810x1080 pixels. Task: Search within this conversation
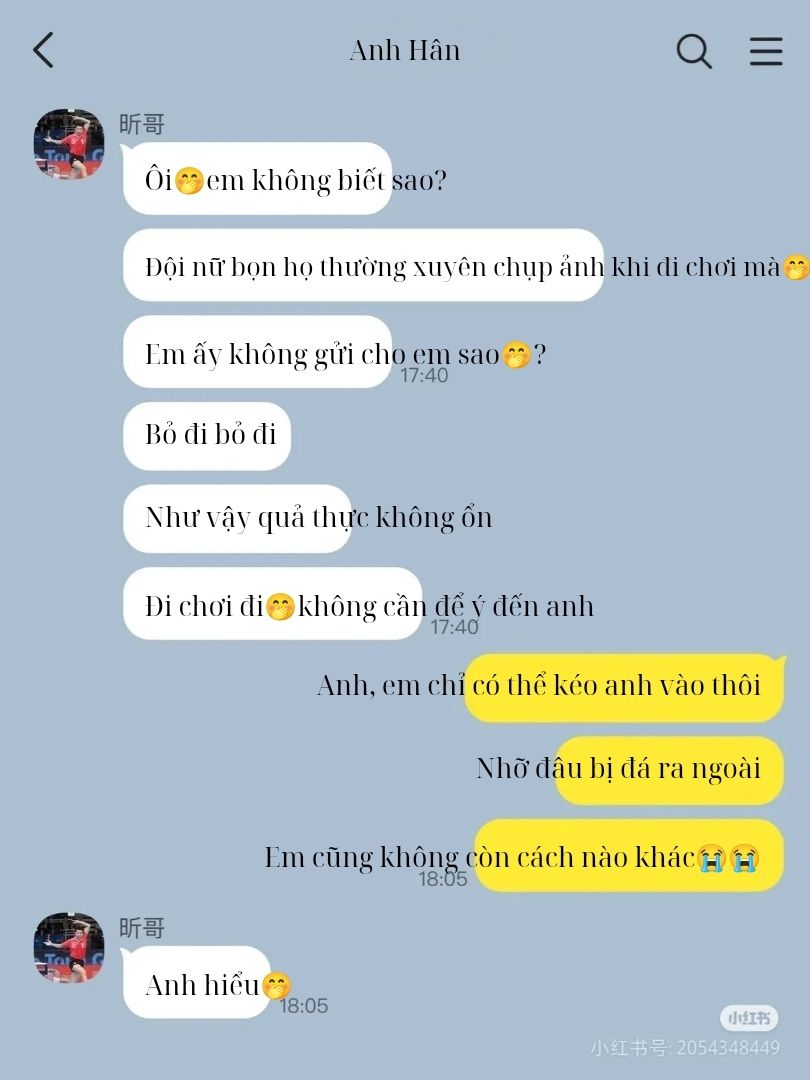[x=694, y=51]
